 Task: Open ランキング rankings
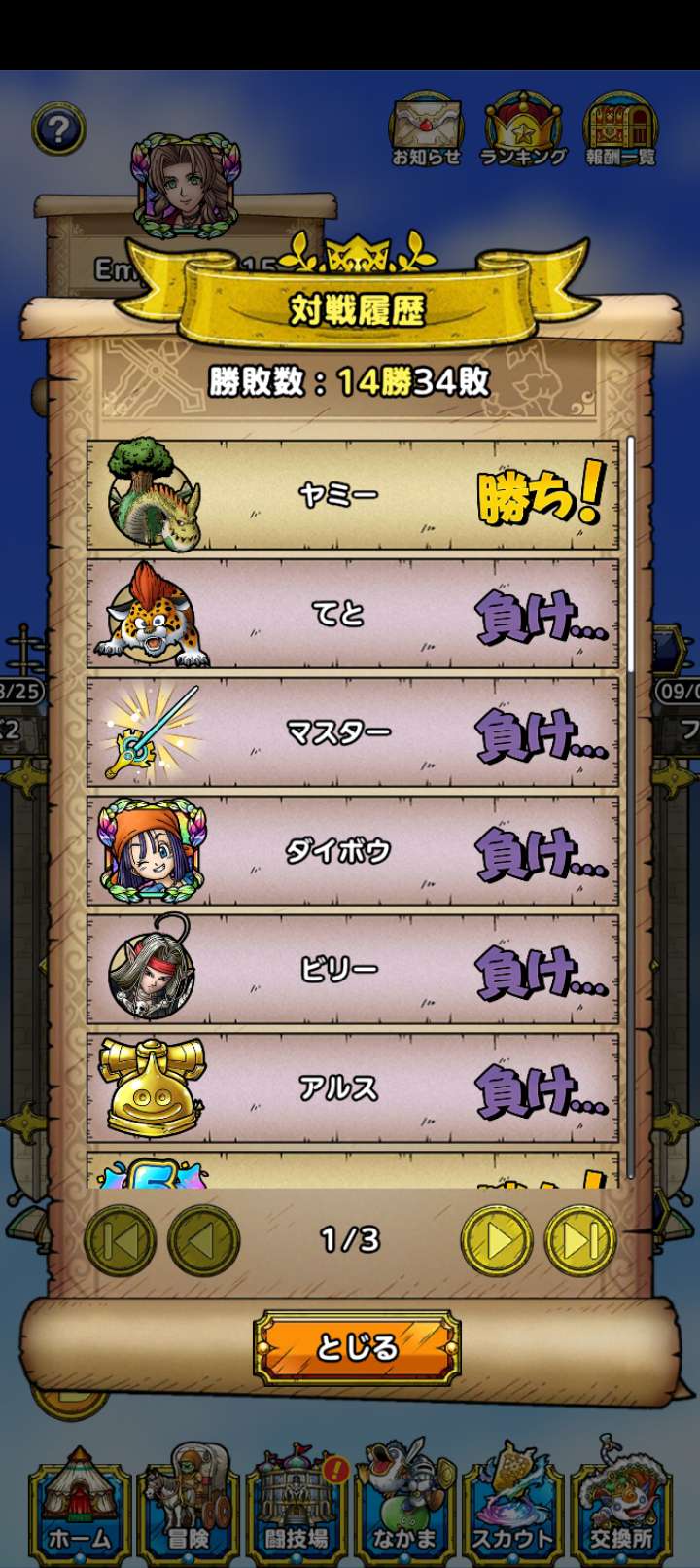[x=523, y=130]
